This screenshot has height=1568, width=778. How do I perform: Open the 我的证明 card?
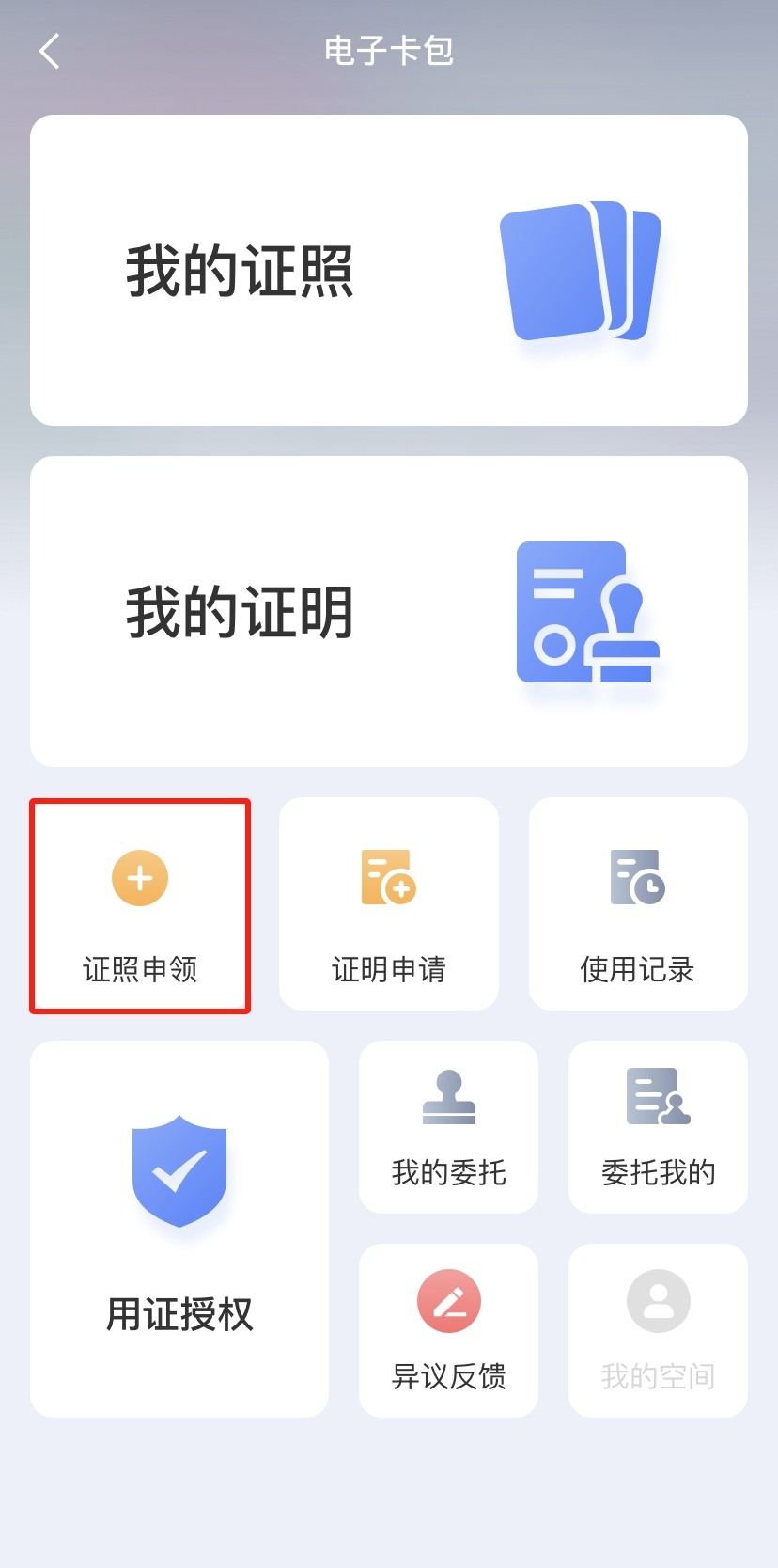389,612
